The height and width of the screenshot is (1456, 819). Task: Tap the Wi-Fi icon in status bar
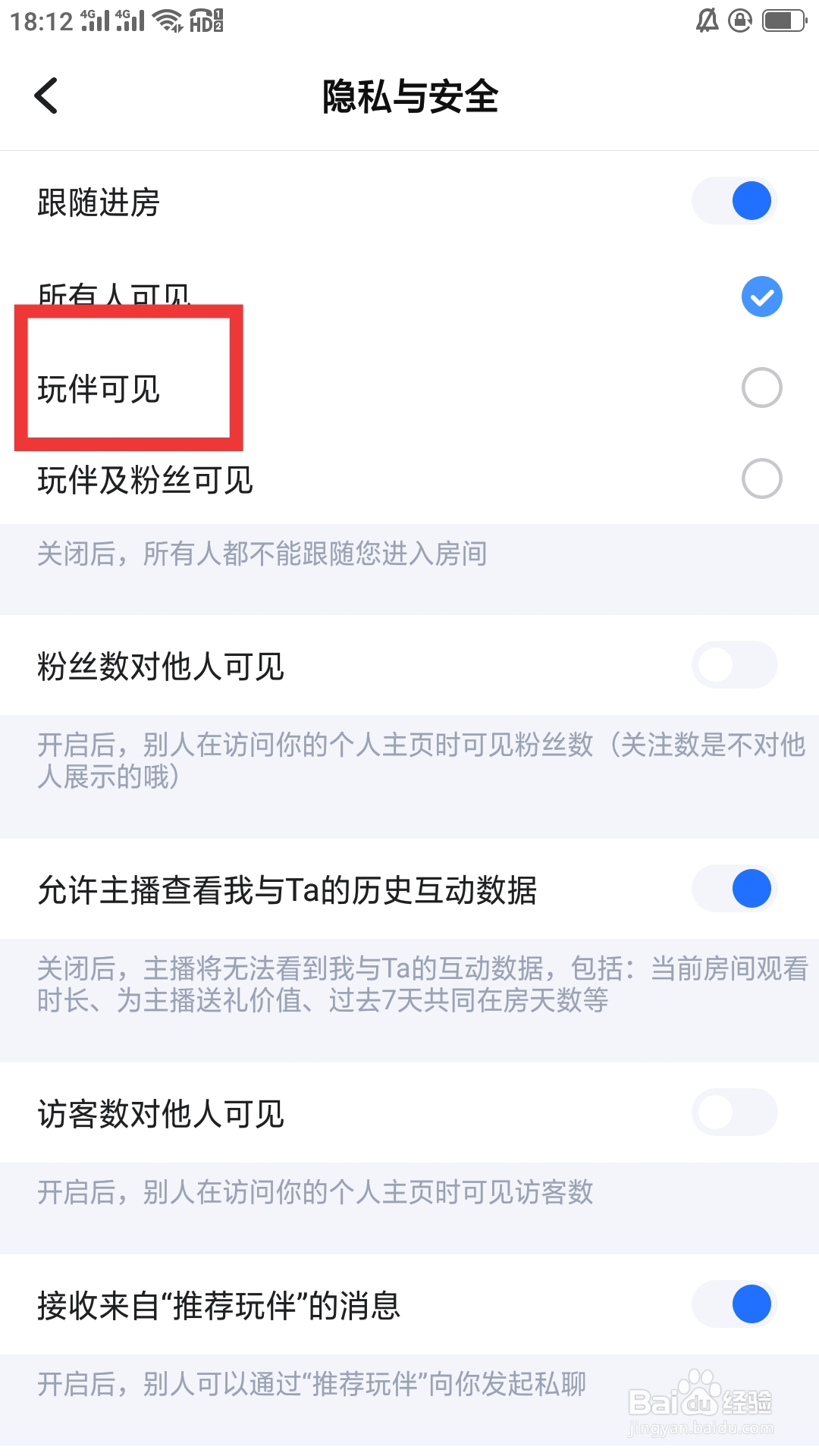168,19
